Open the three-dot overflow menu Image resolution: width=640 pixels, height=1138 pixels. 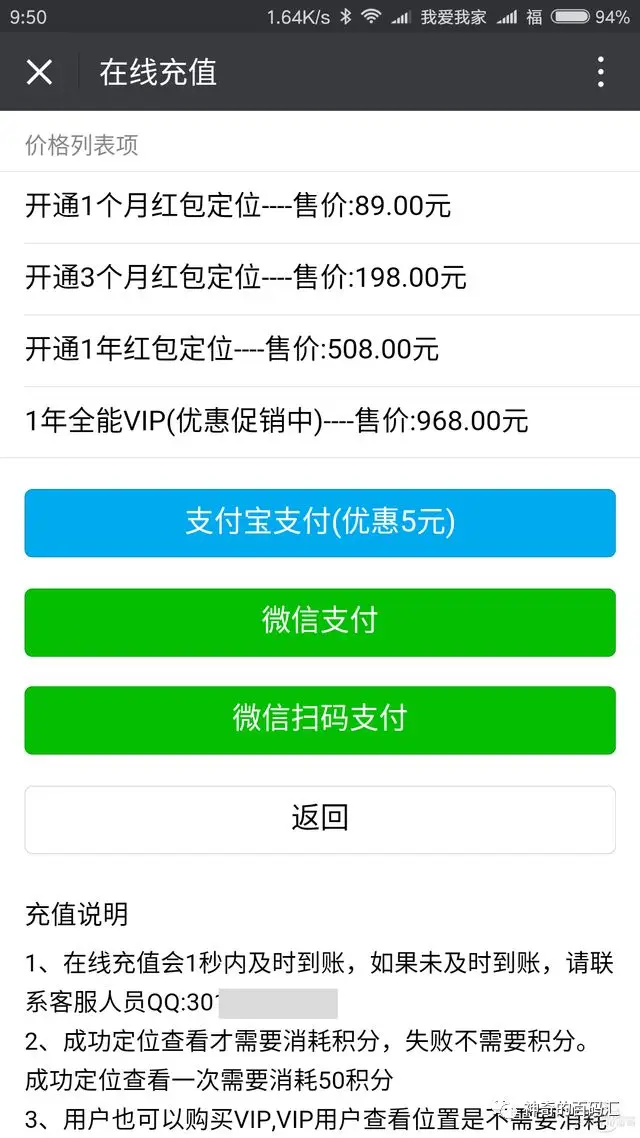point(600,72)
